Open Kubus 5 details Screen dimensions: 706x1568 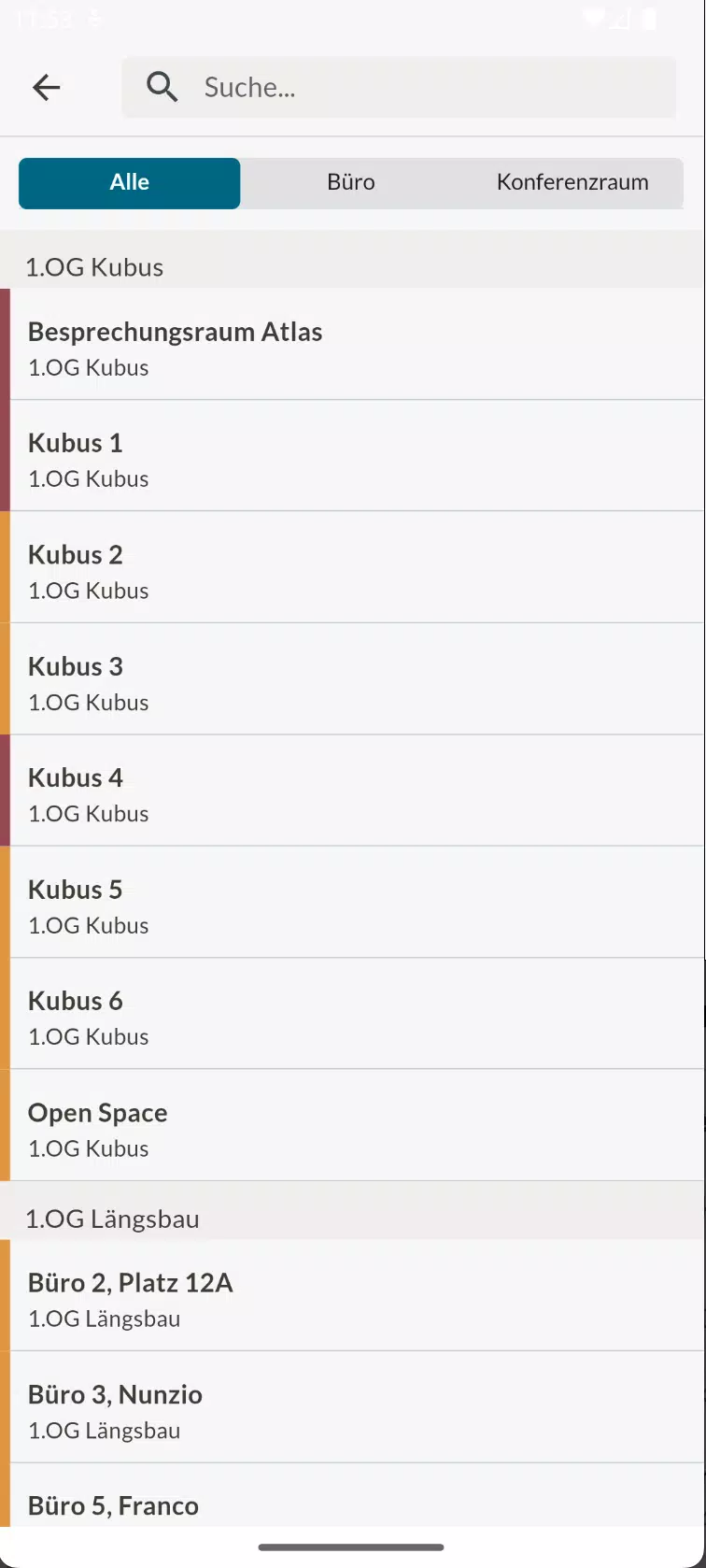(353, 903)
